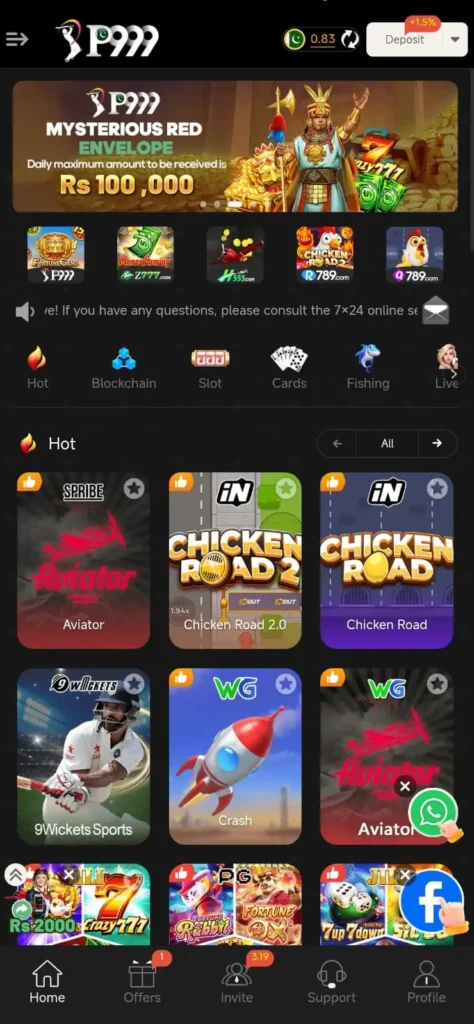Dismiss the WhatsApp floating button

[x=405, y=786]
